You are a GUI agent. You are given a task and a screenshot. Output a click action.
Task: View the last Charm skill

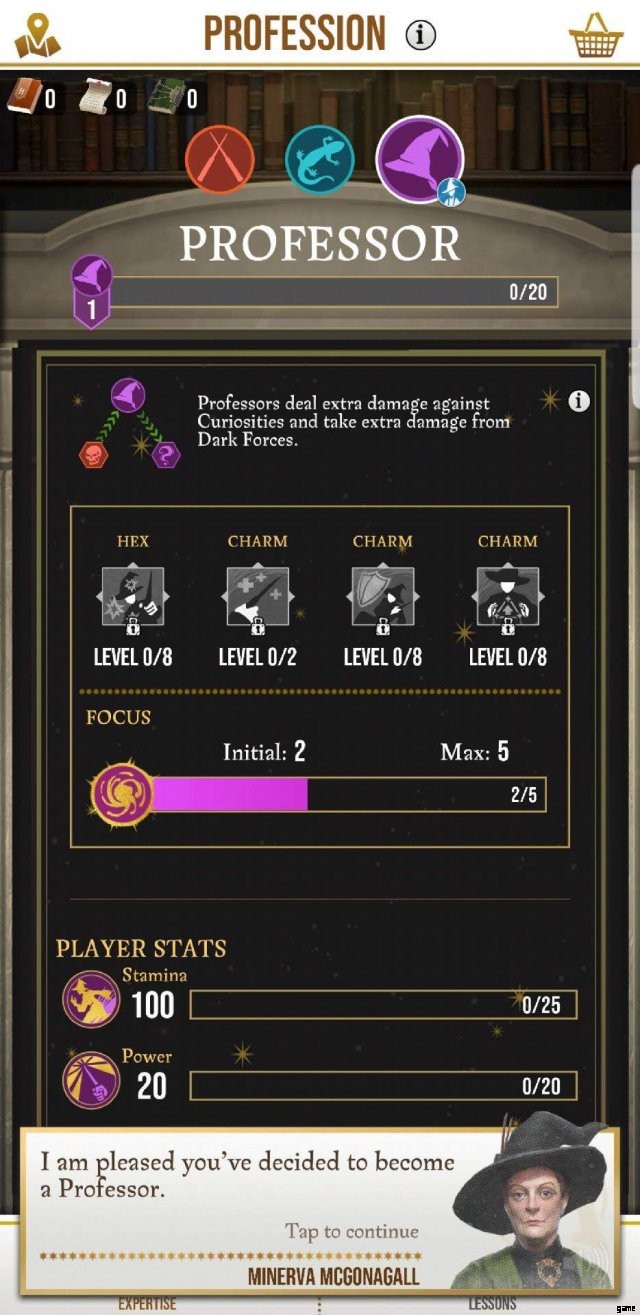(508, 598)
